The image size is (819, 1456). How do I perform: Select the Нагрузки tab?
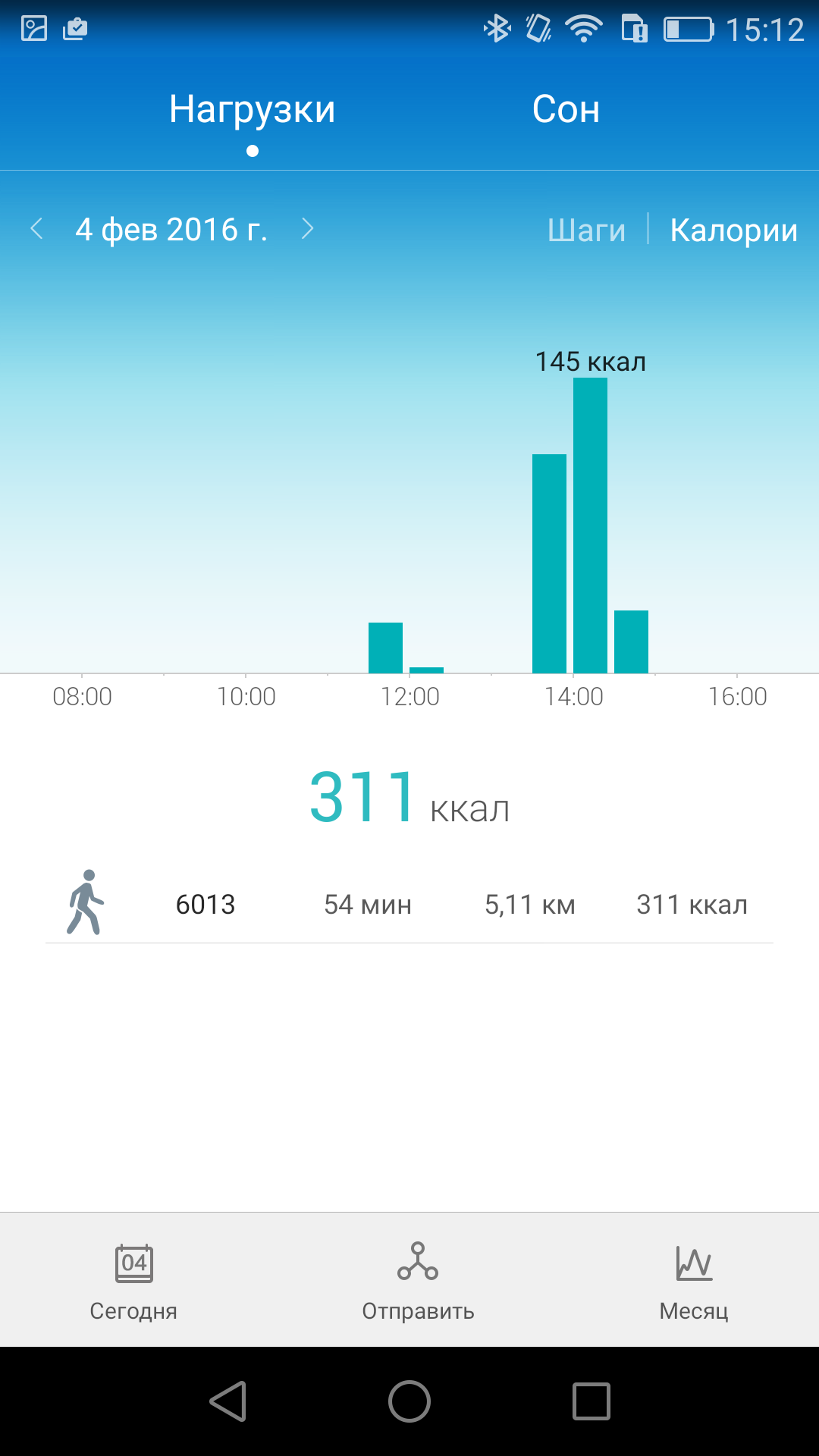point(252,110)
